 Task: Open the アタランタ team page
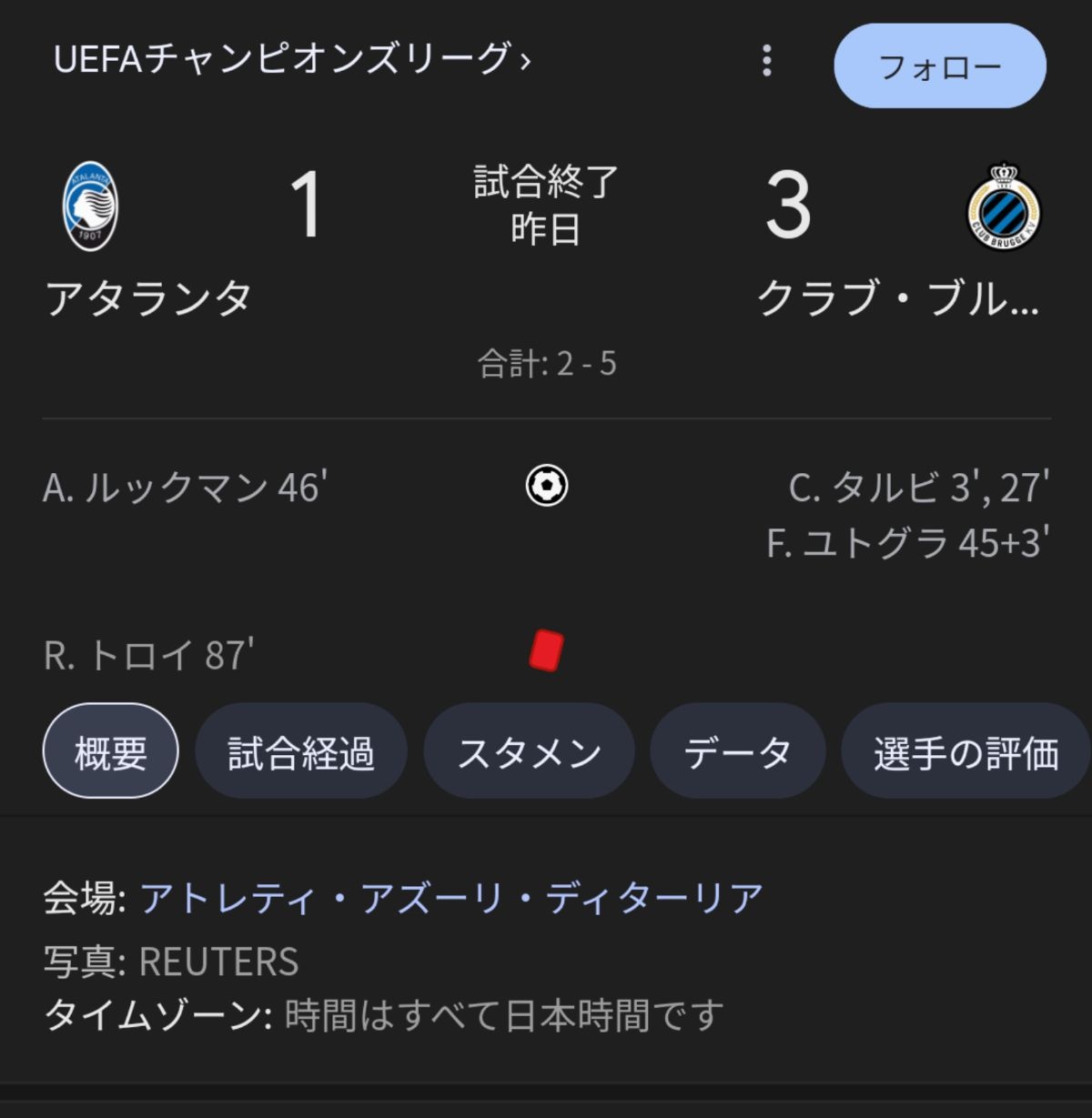pyautogui.click(x=148, y=297)
